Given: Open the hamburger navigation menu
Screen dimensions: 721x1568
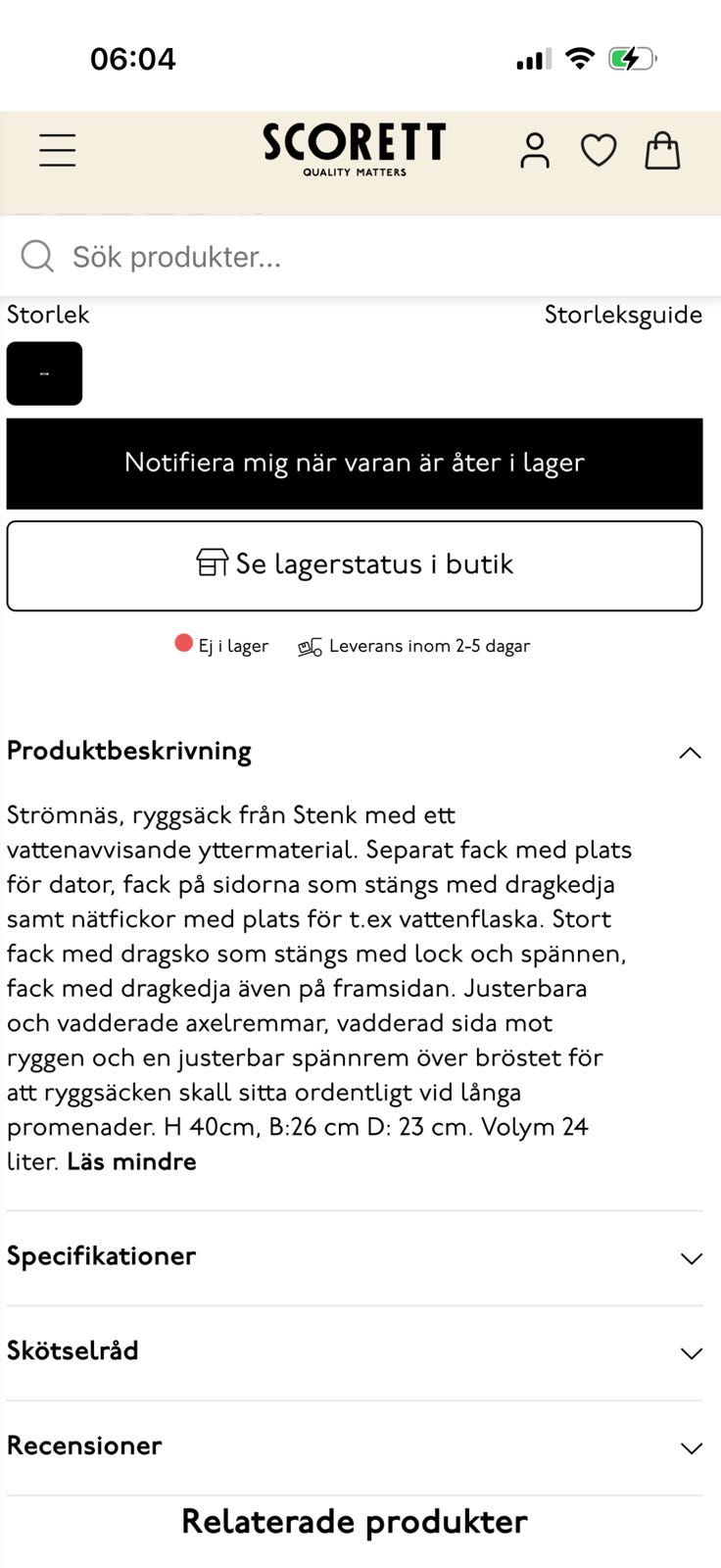Looking at the screenshot, I should point(56,149).
